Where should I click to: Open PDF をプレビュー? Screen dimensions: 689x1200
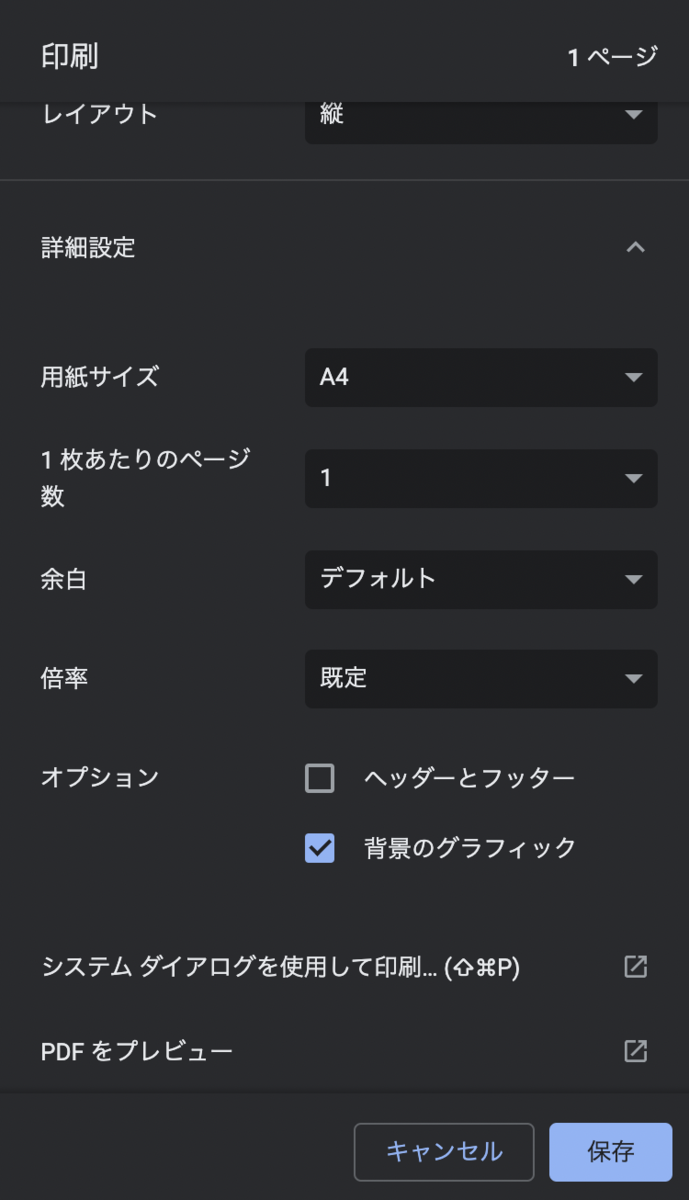click(344, 1051)
